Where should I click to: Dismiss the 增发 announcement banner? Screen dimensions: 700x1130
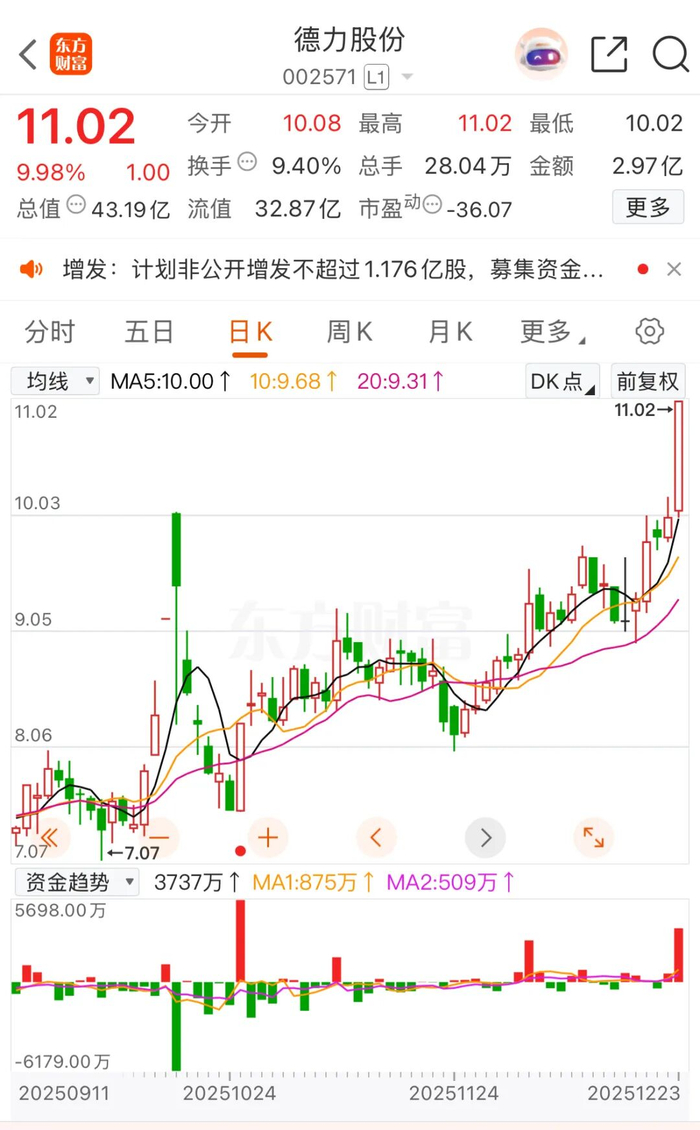[x=674, y=269]
